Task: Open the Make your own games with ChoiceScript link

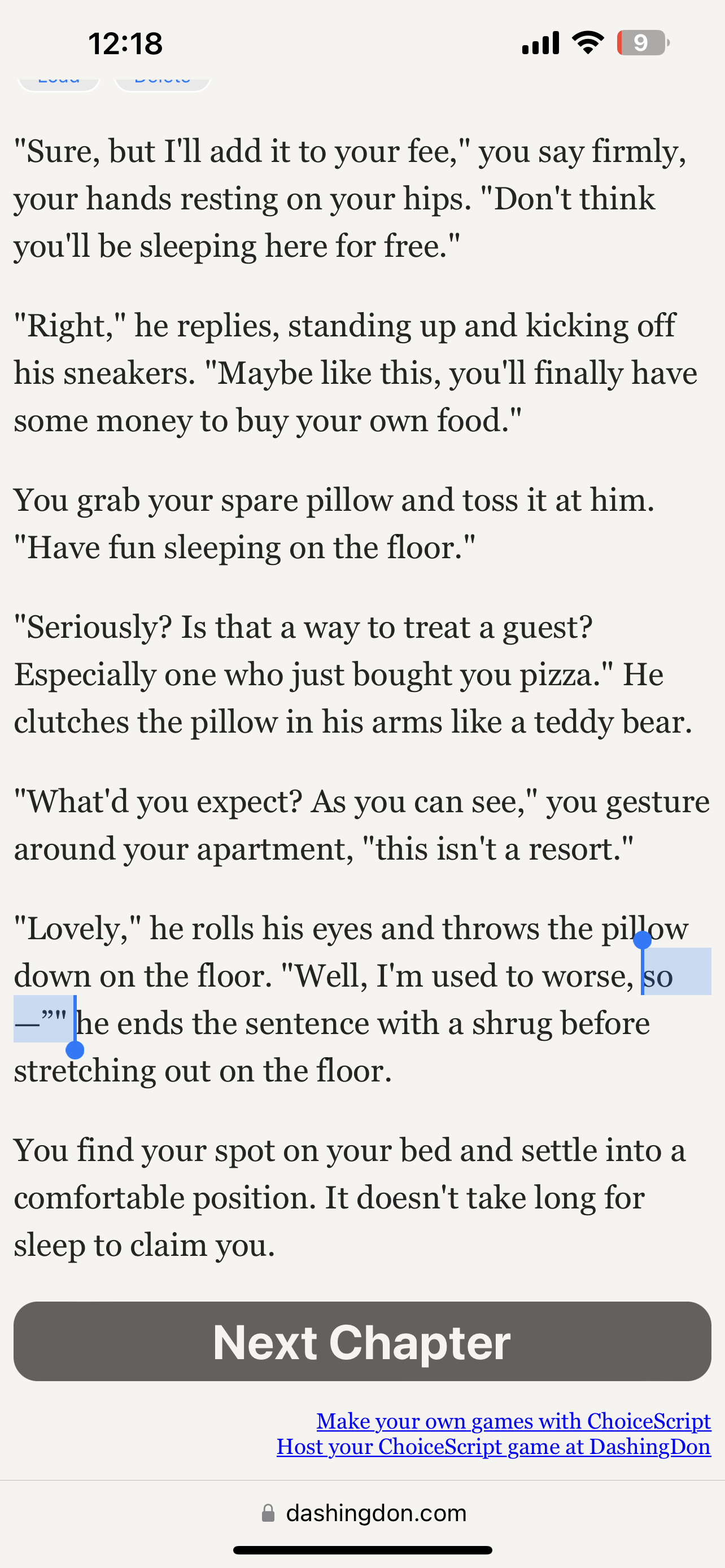Action: (513, 1421)
